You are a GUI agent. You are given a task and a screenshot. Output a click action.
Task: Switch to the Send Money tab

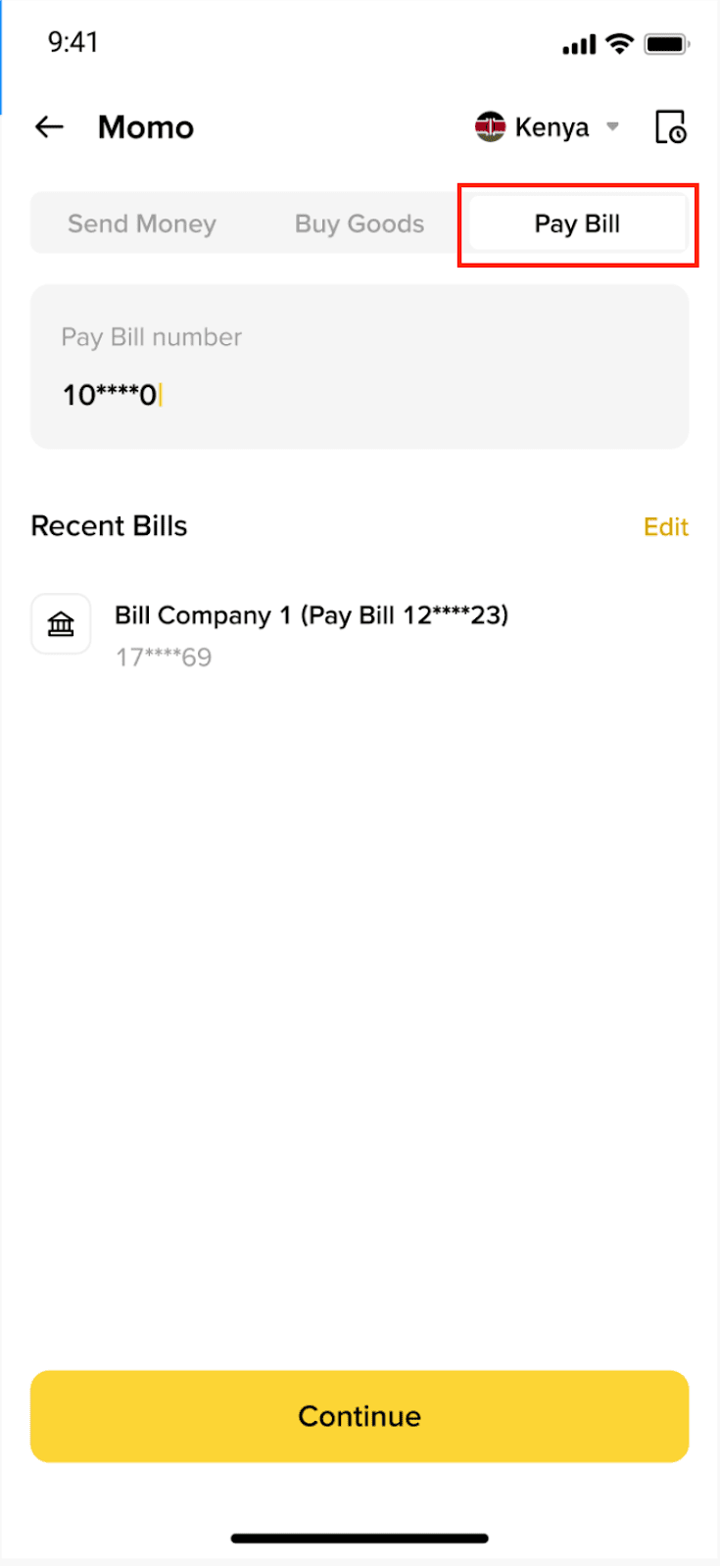click(x=142, y=223)
